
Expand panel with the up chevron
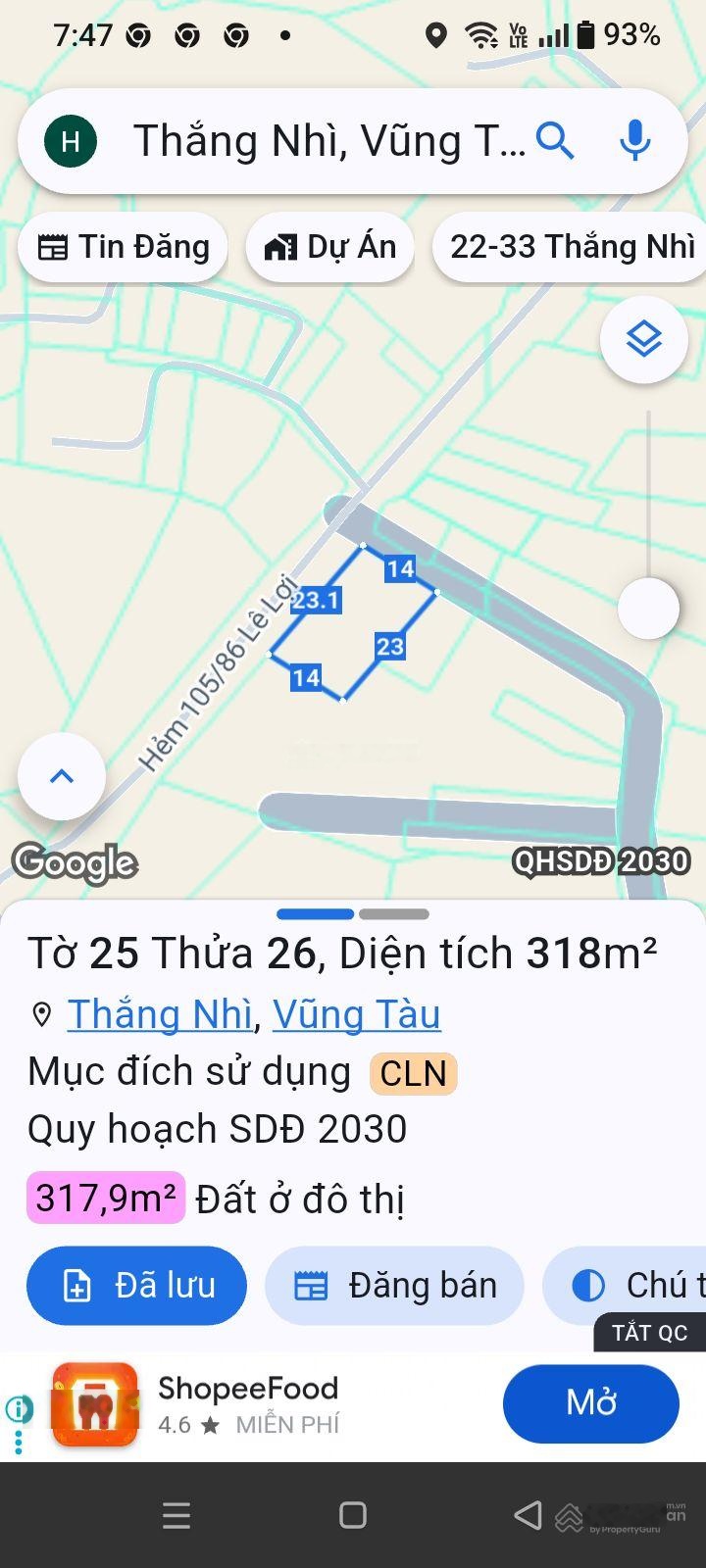point(62,776)
